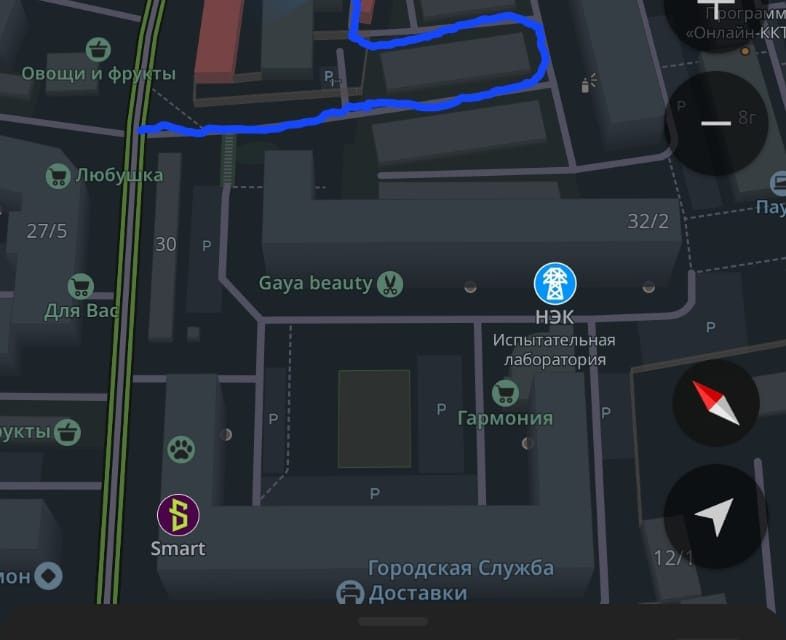The width and height of the screenshot is (786, 640).
Task: Select the Любушка shop marker
Action: [58, 177]
